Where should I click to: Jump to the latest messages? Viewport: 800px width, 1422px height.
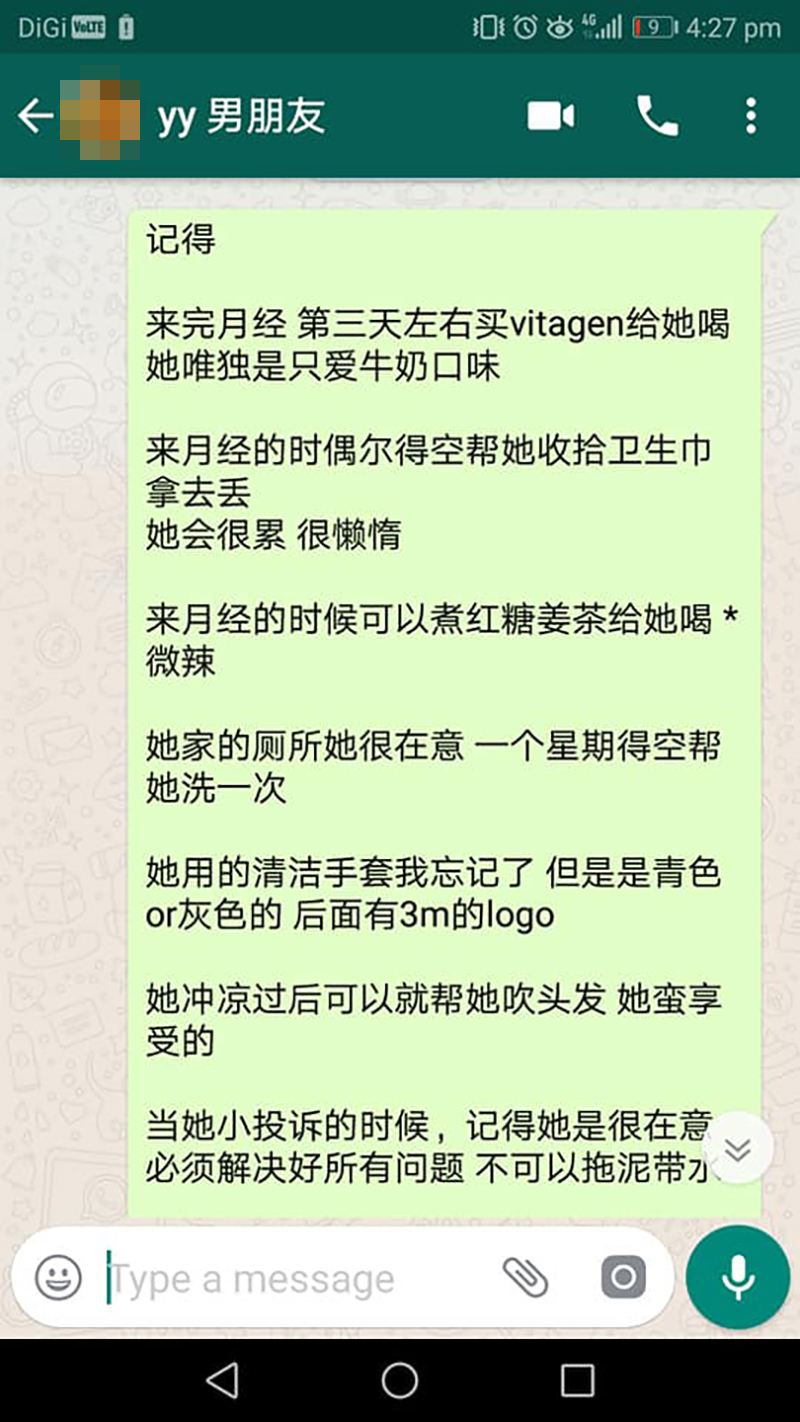[738, 1149]
